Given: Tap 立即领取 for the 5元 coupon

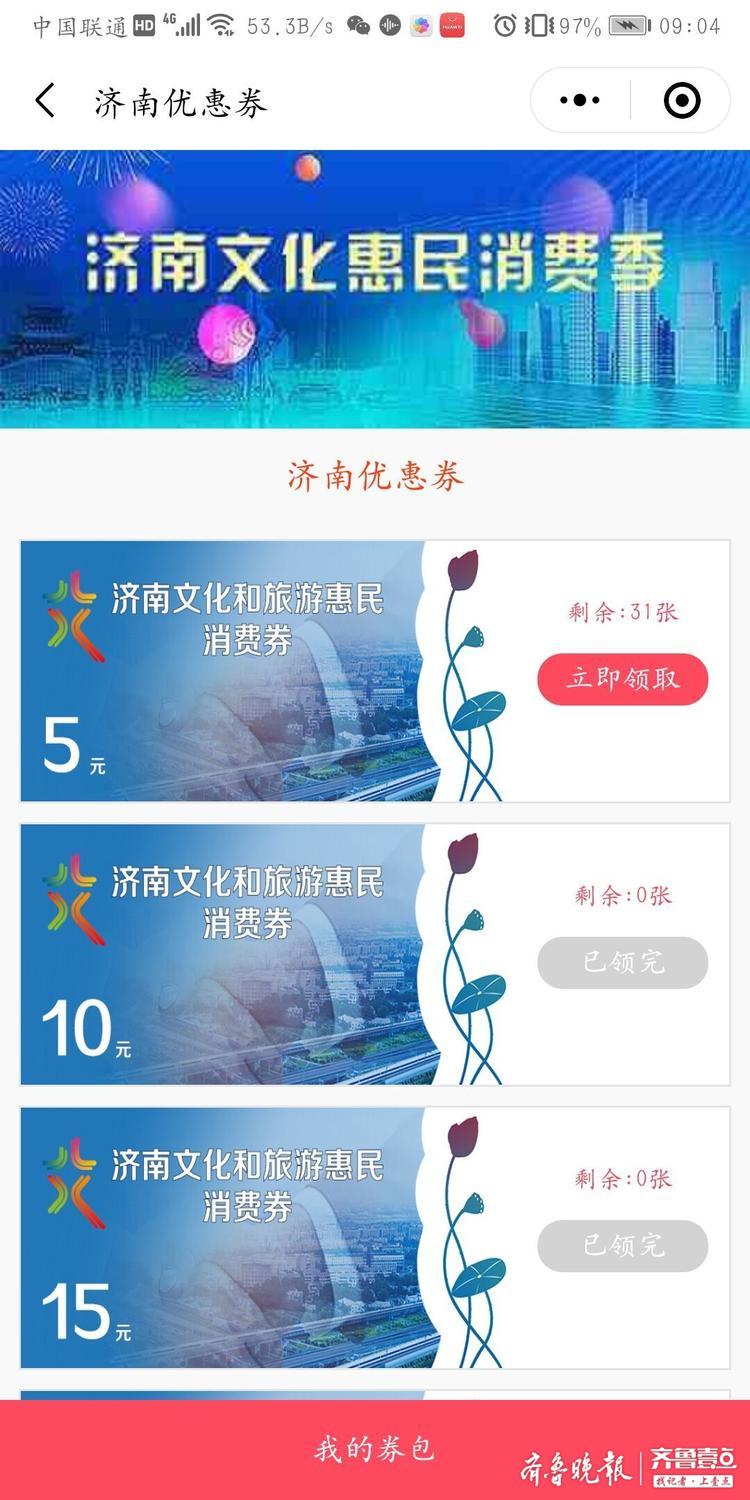Looking at the screenshot, I should point(622,680).
